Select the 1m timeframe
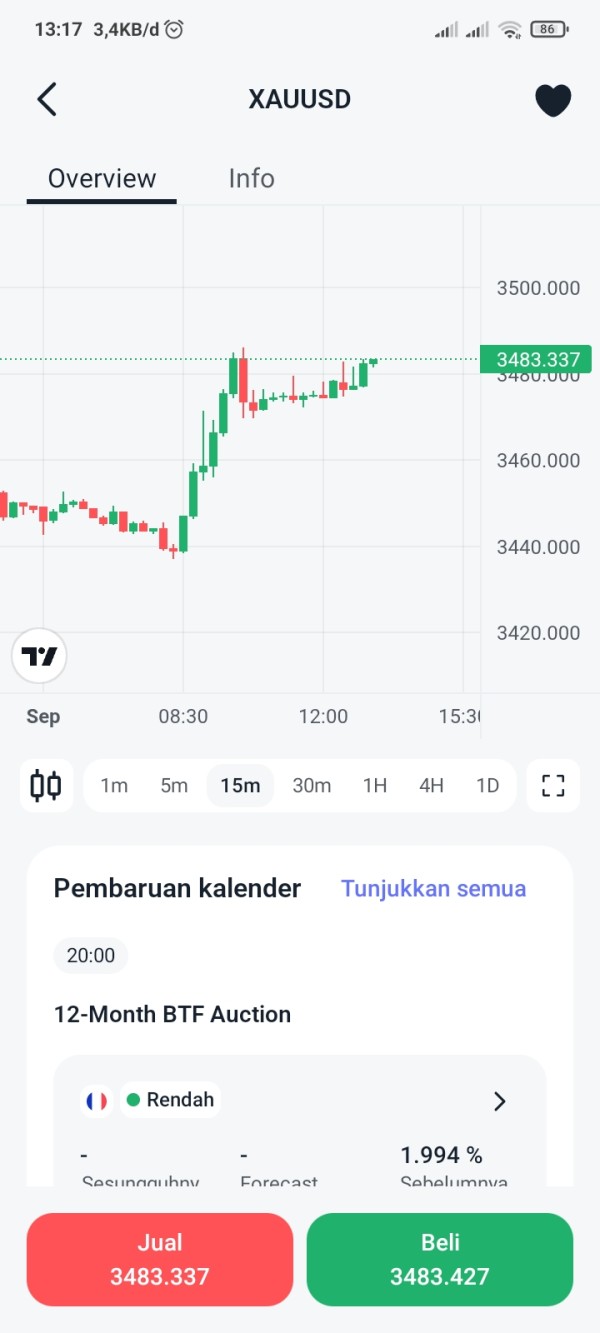Image resolution: width=600 pixels, height=1333 pixels. pos(114,785)
